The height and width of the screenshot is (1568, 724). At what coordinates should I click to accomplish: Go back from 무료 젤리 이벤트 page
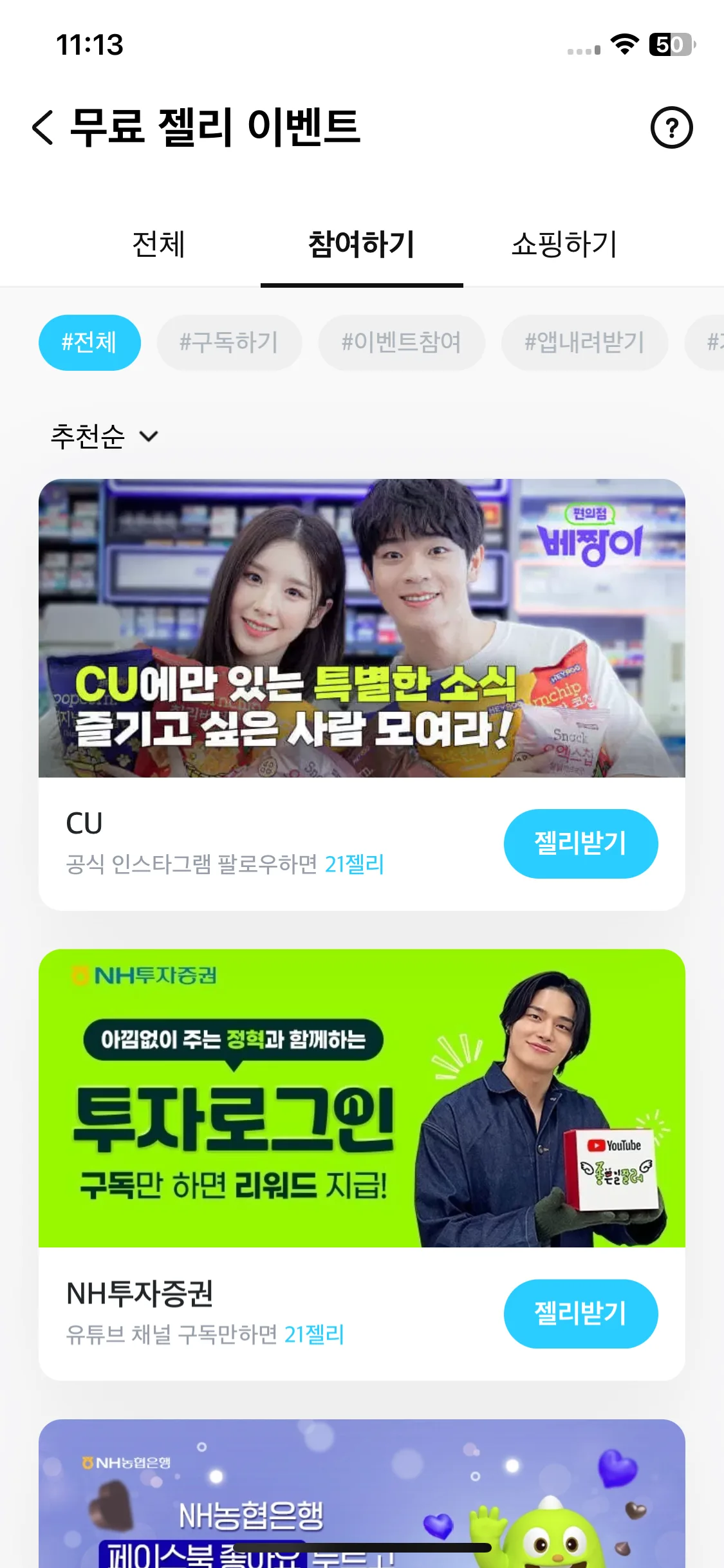pyautogui.click(x=42, y=127)
